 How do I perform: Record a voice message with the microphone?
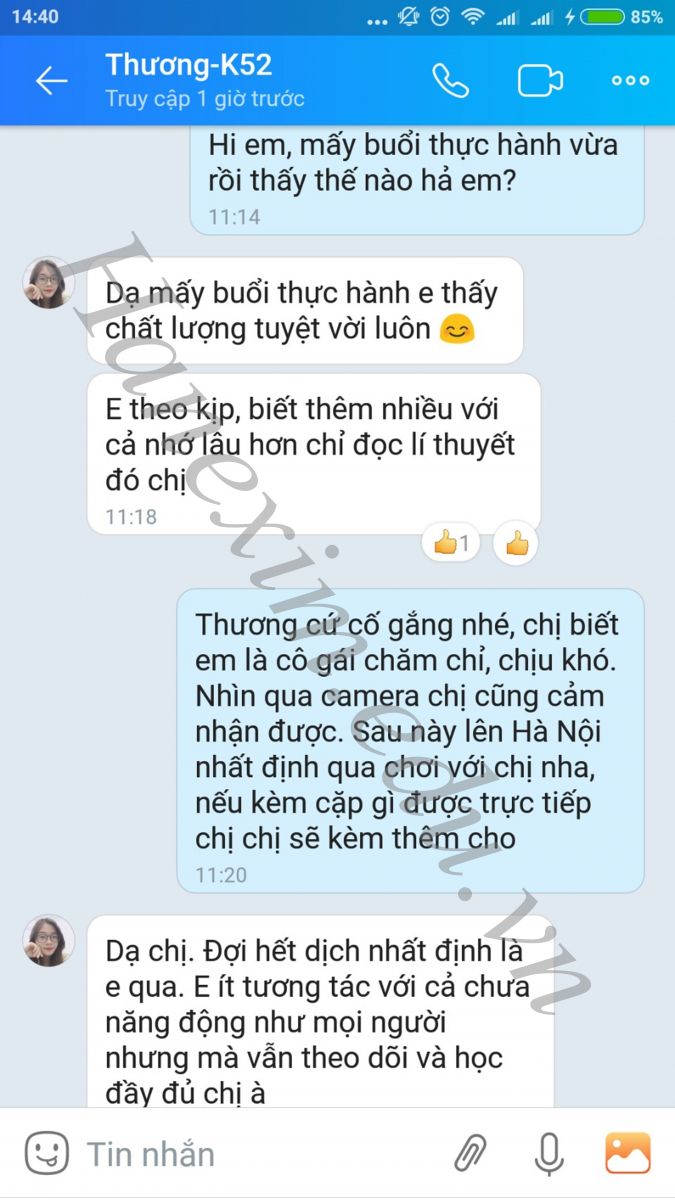point(547,1154)
